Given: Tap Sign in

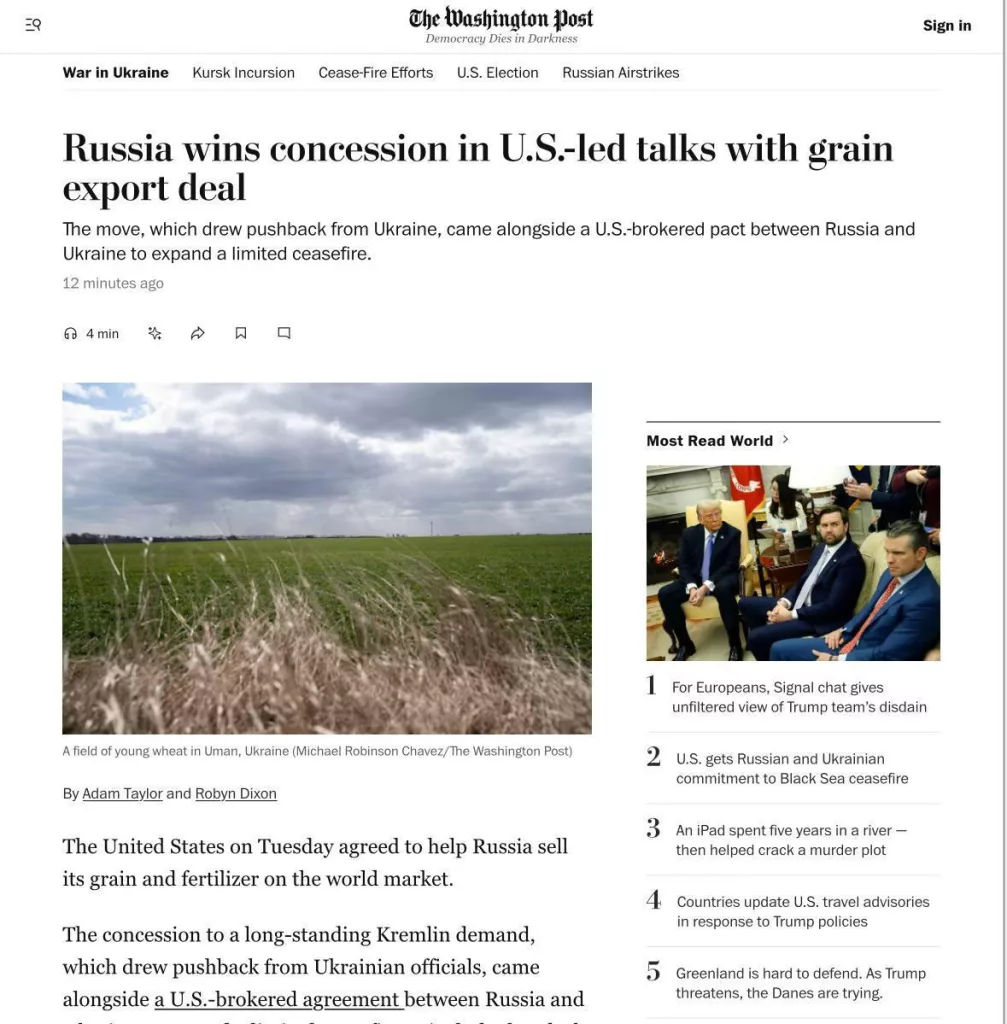Looking at the screenshot, I should coord(946,26).
